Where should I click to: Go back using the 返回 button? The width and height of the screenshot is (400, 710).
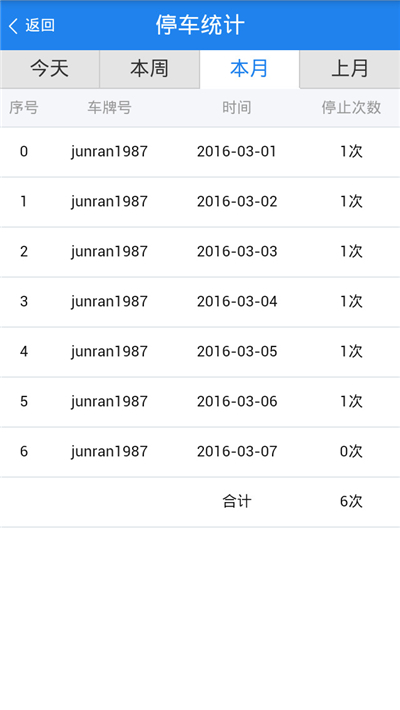(32, 25)
